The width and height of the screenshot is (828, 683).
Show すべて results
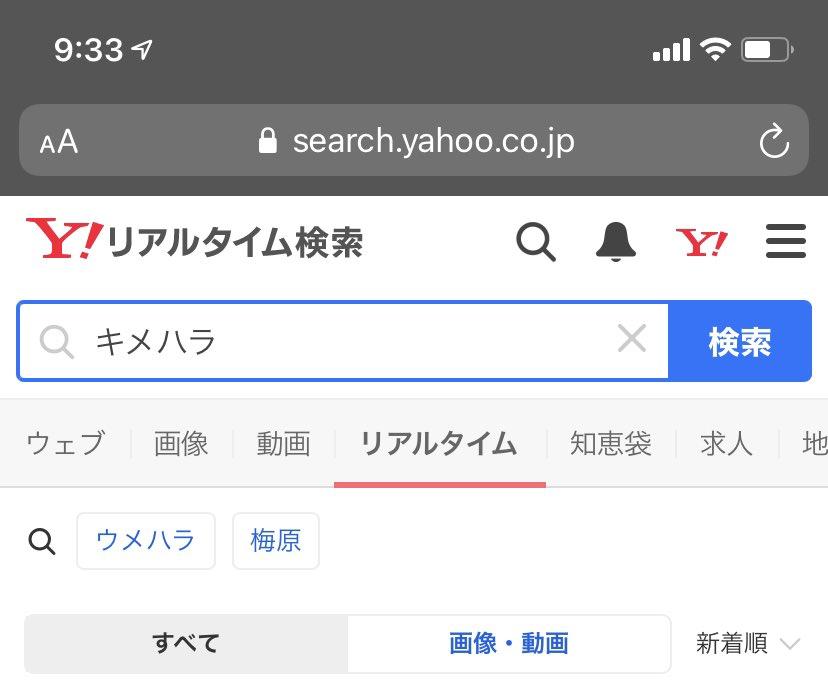point(186,643)
